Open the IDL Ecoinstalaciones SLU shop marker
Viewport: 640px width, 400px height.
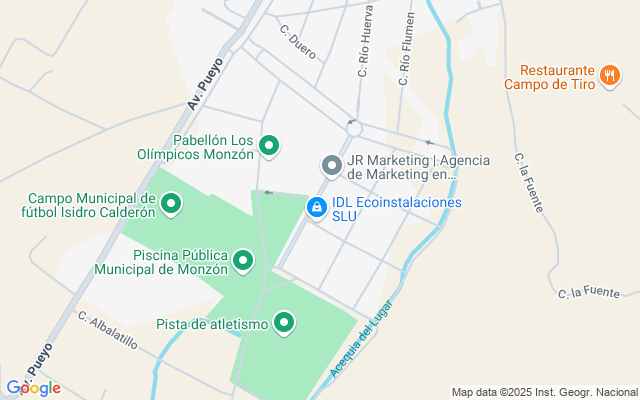(317, 208)
